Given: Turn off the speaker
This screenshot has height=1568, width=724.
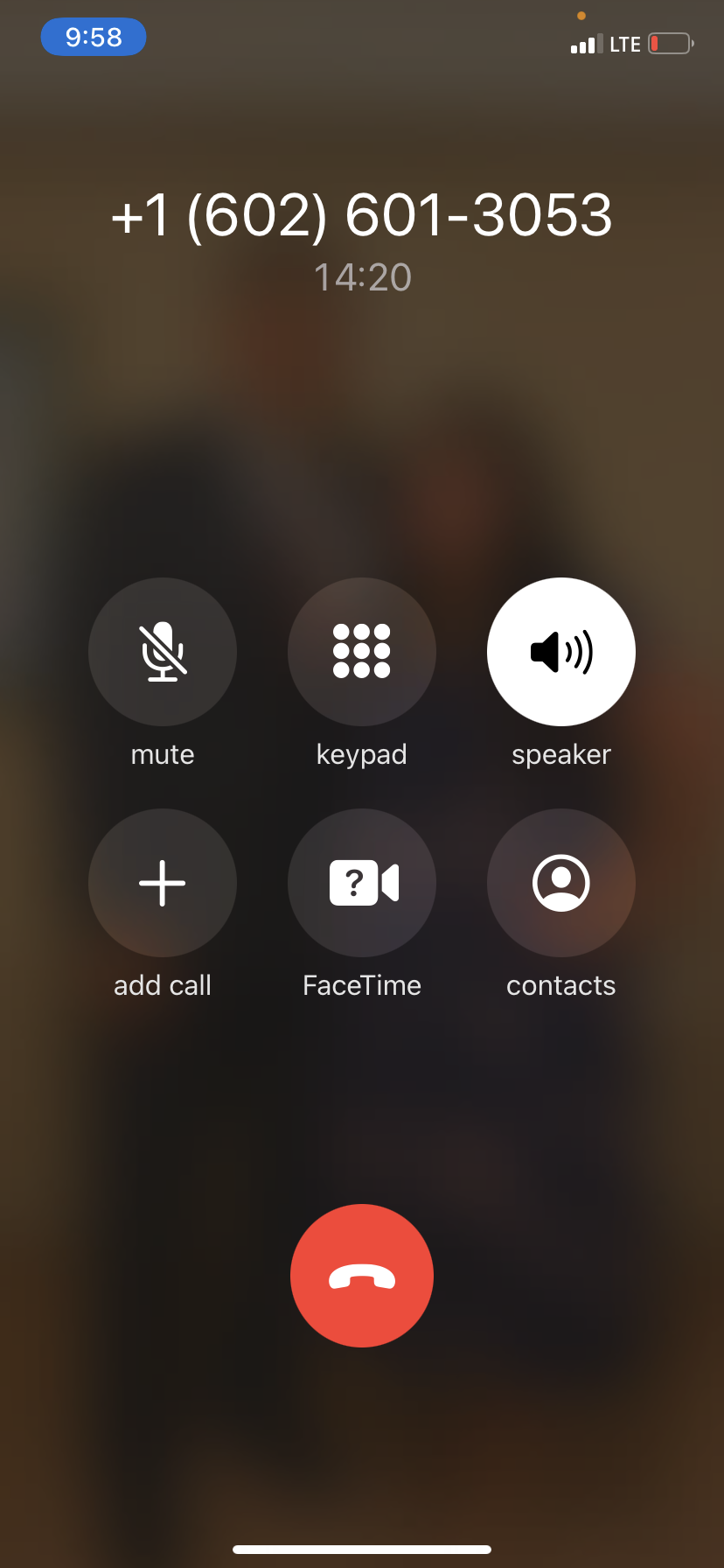Looking at the screenshot, I should tap(561, 652).
